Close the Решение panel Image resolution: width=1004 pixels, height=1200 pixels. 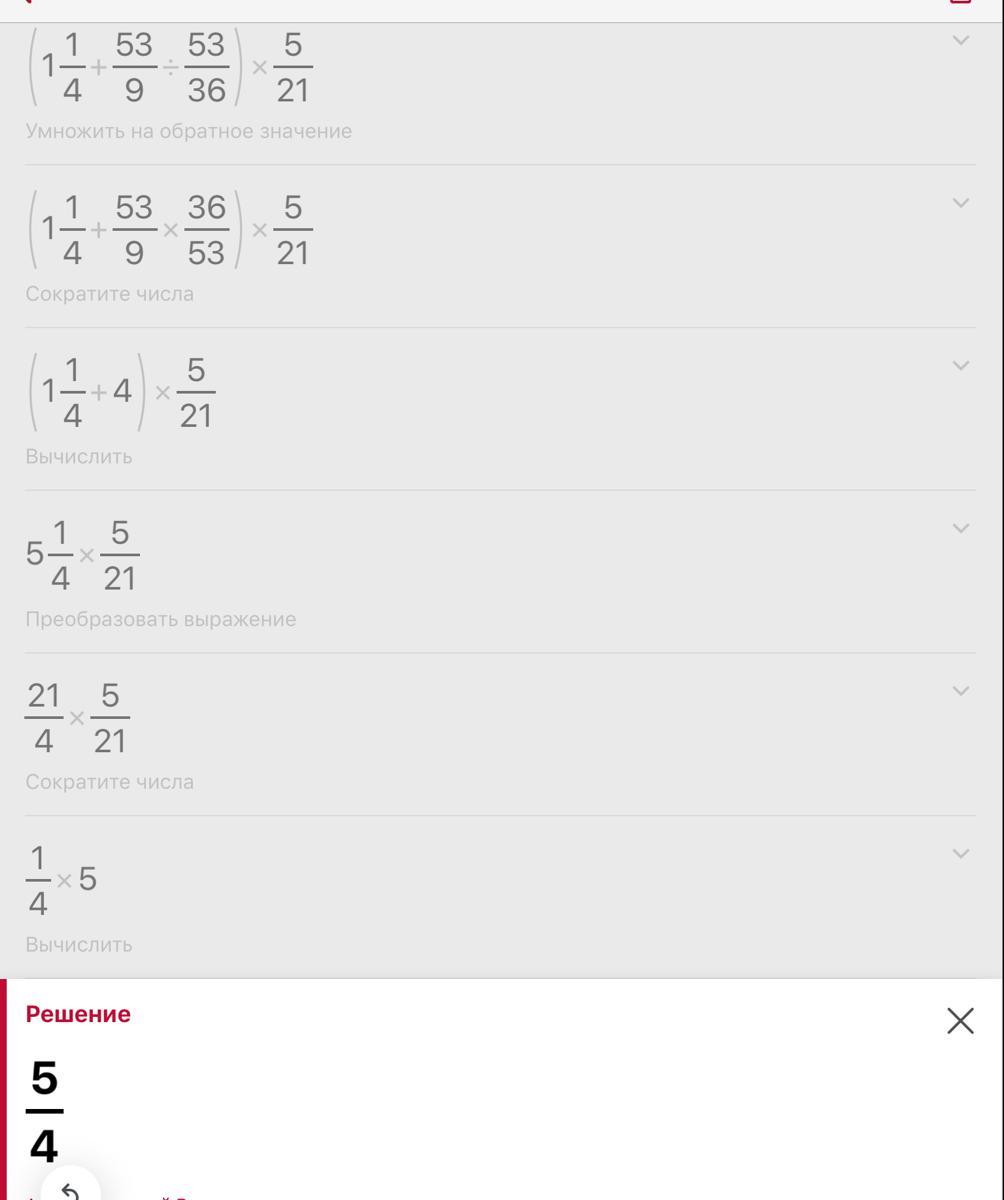960,1021
